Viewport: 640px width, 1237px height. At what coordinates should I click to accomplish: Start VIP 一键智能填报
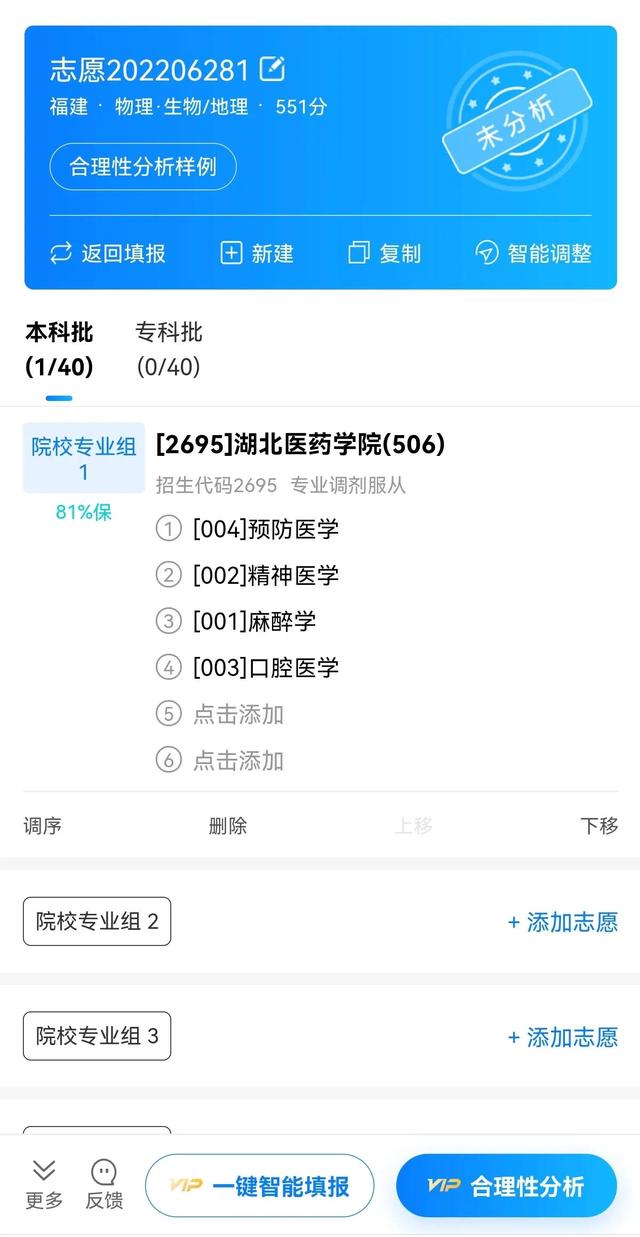click(x=260, y=1186)
